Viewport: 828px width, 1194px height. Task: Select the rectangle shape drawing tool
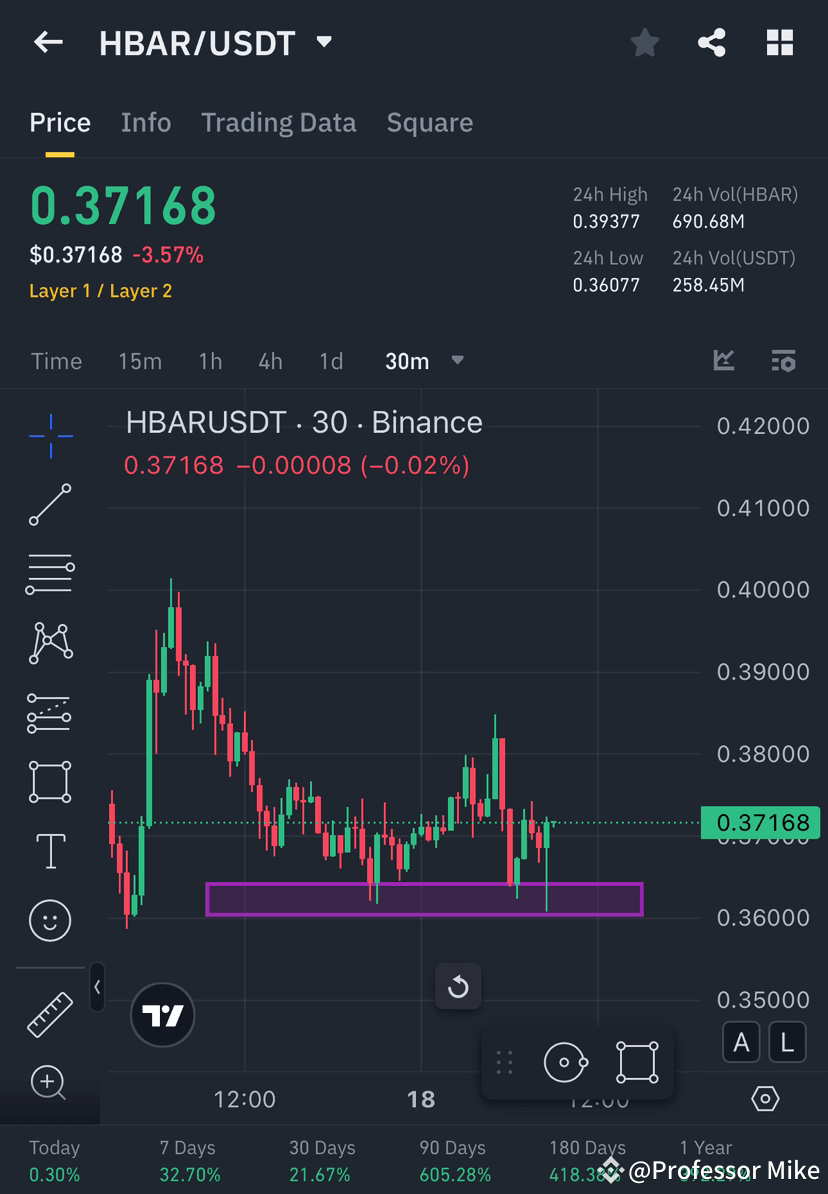[50, 781]
